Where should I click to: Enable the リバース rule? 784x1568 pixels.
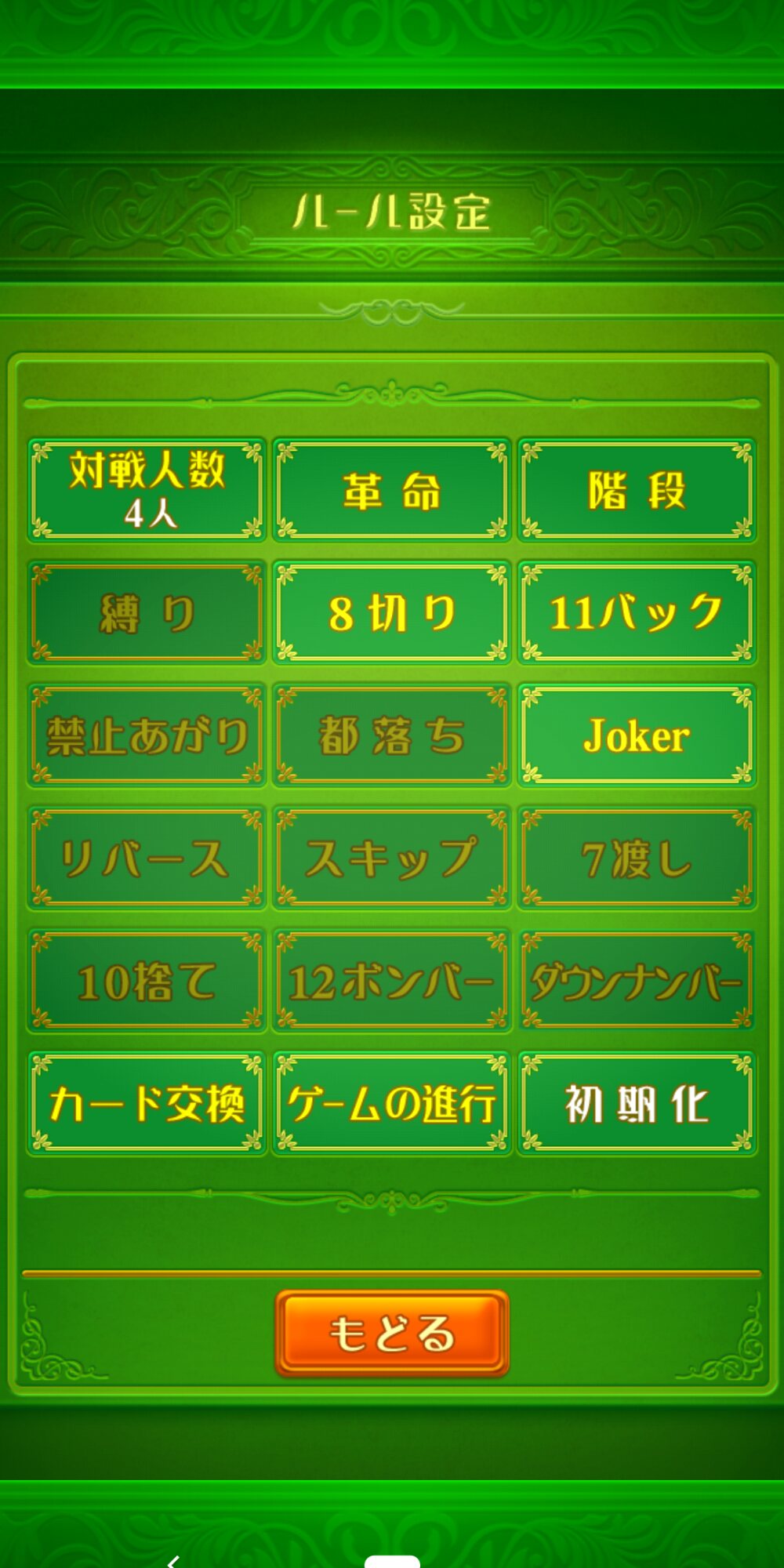pos(147,858)
